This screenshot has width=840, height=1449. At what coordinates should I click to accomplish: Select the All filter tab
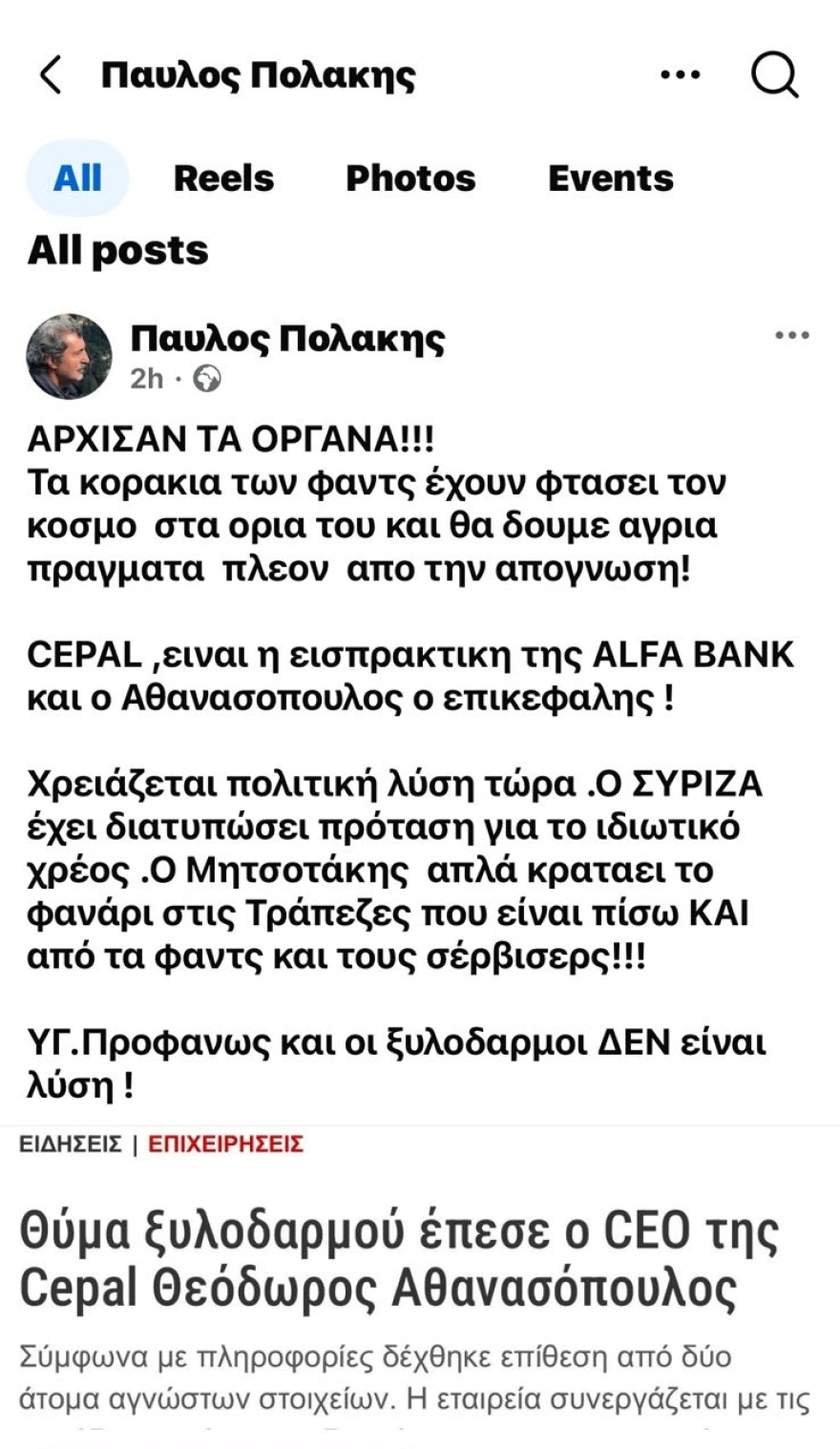click(x=77, y=178)
